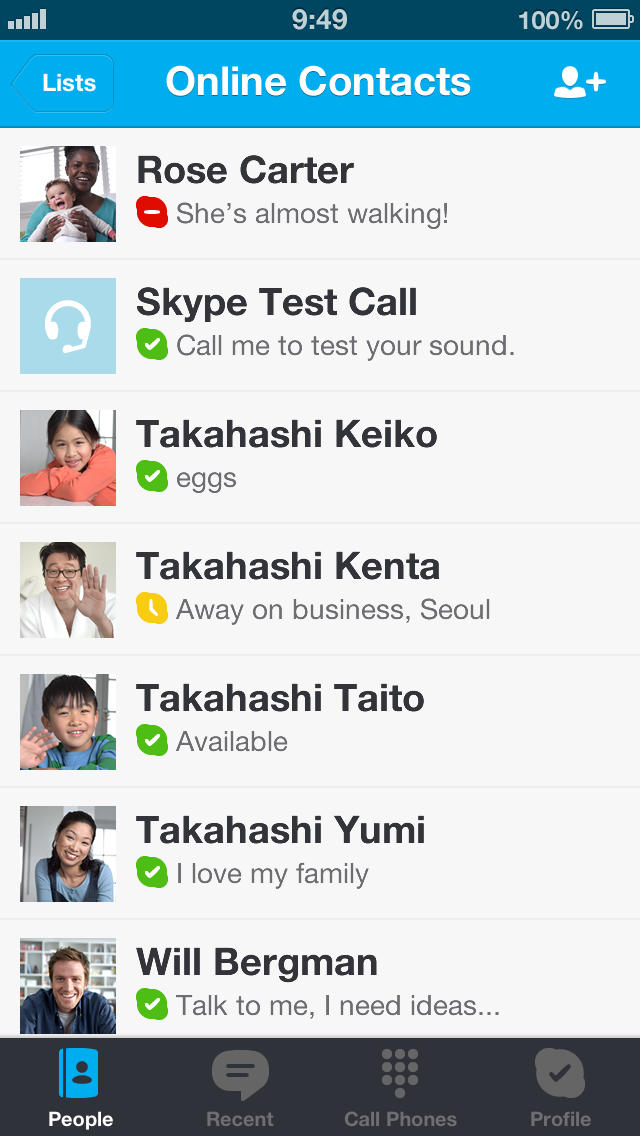Viewport: 640px width, 1136px height.
Task: Switch to the Recent tab
Action: point(240,1088)
